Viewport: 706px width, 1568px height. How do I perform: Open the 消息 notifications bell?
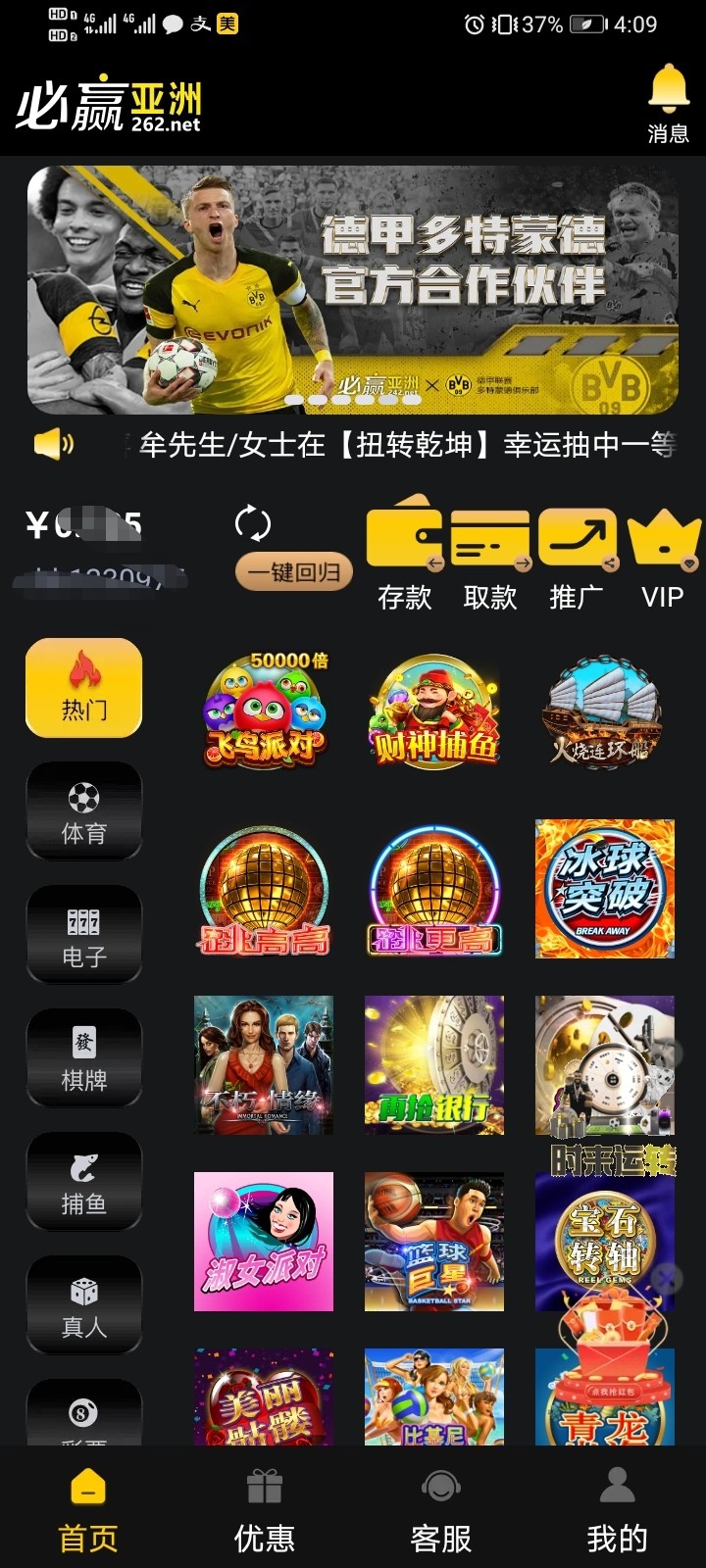(x=668, y=103)
